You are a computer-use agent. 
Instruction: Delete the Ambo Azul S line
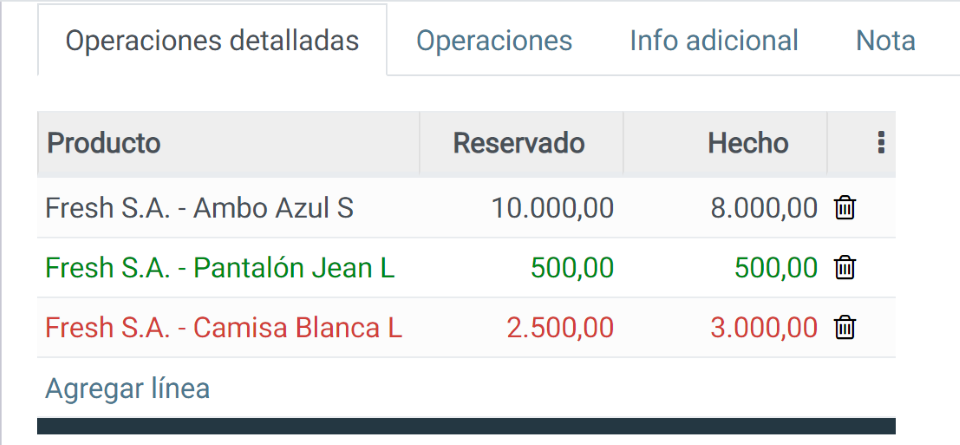tap(845, 208)
